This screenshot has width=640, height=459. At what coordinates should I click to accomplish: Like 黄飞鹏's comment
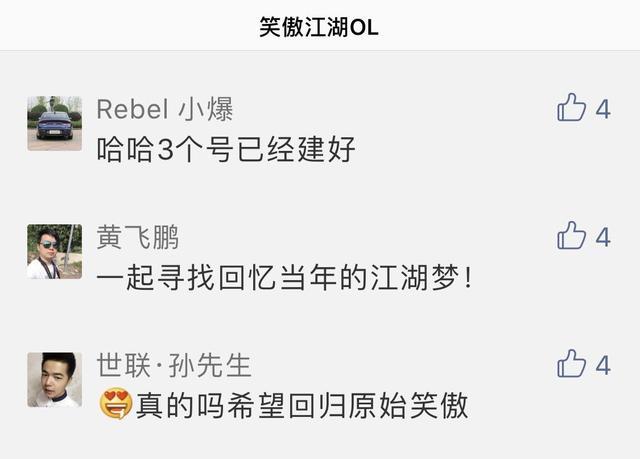(x=572, y=237)
